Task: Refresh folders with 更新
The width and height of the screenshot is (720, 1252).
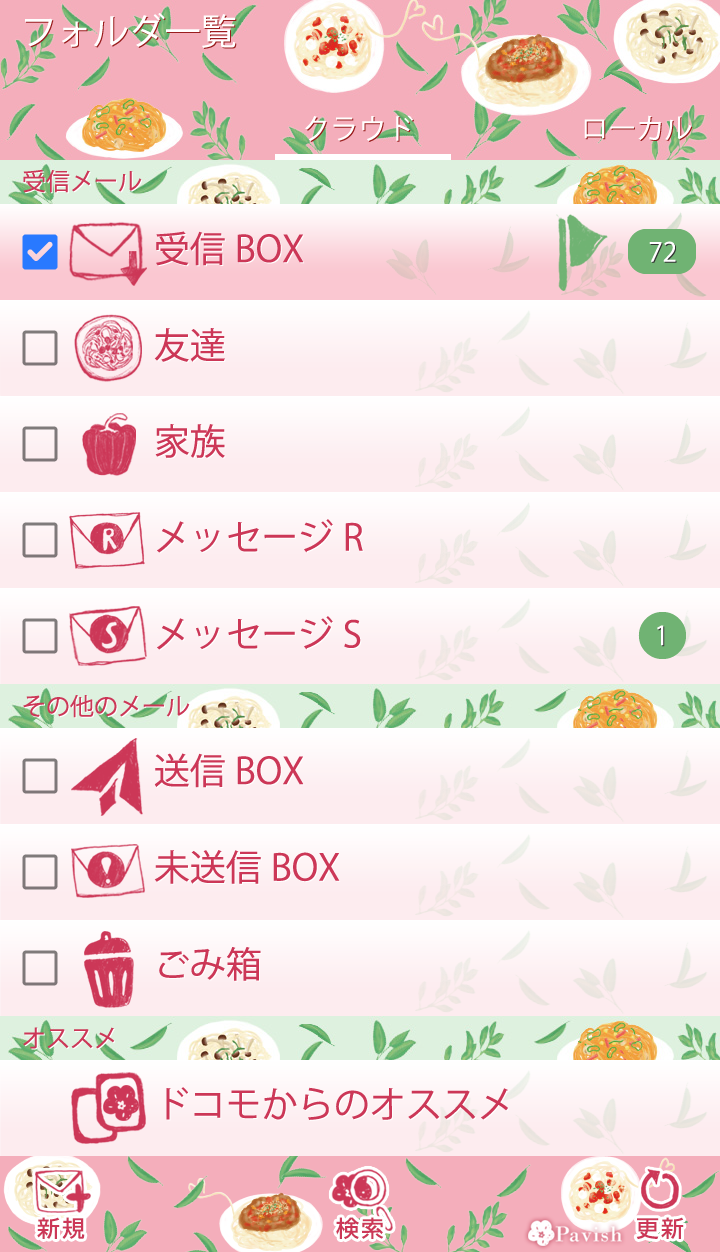Action: (660, 1205)
